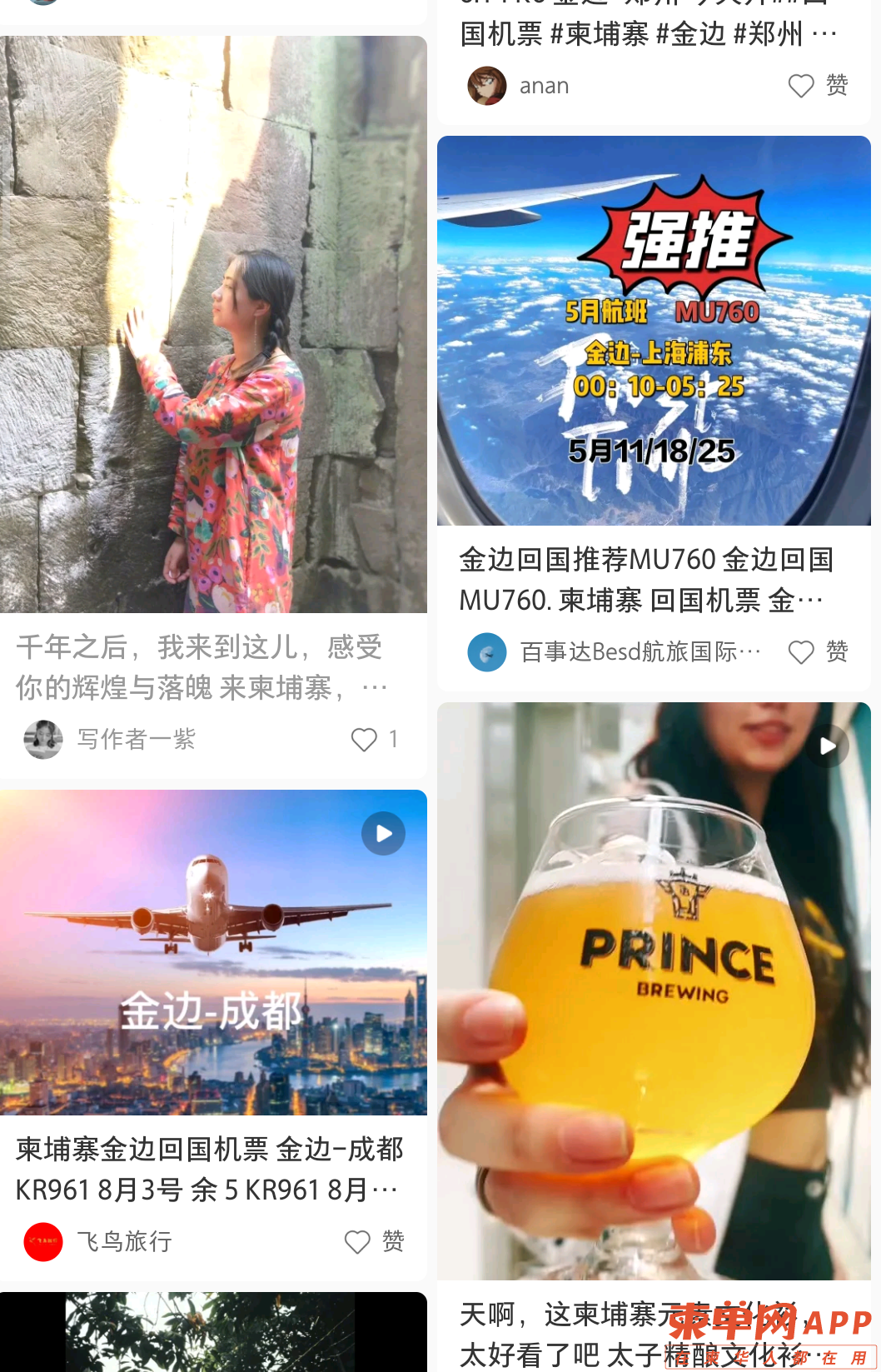Open anan's profile avatar
Image resolution: width=881 pixels, height=1372 pixels.
(x=487, y=86)
